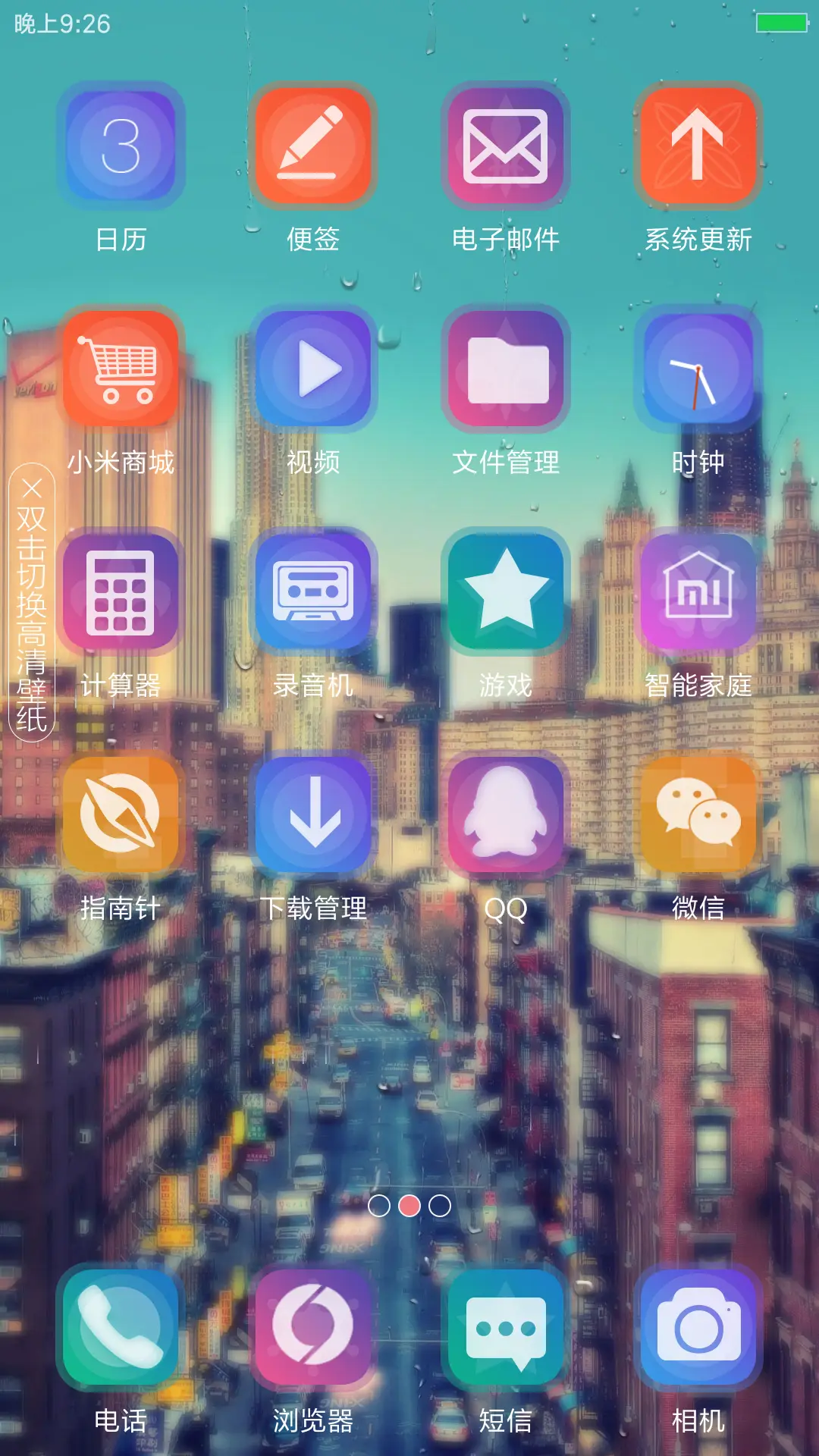The image size is (819, 1456).
Task: Open the Sound Recorder (录音机)
Action: pos(313,593)
